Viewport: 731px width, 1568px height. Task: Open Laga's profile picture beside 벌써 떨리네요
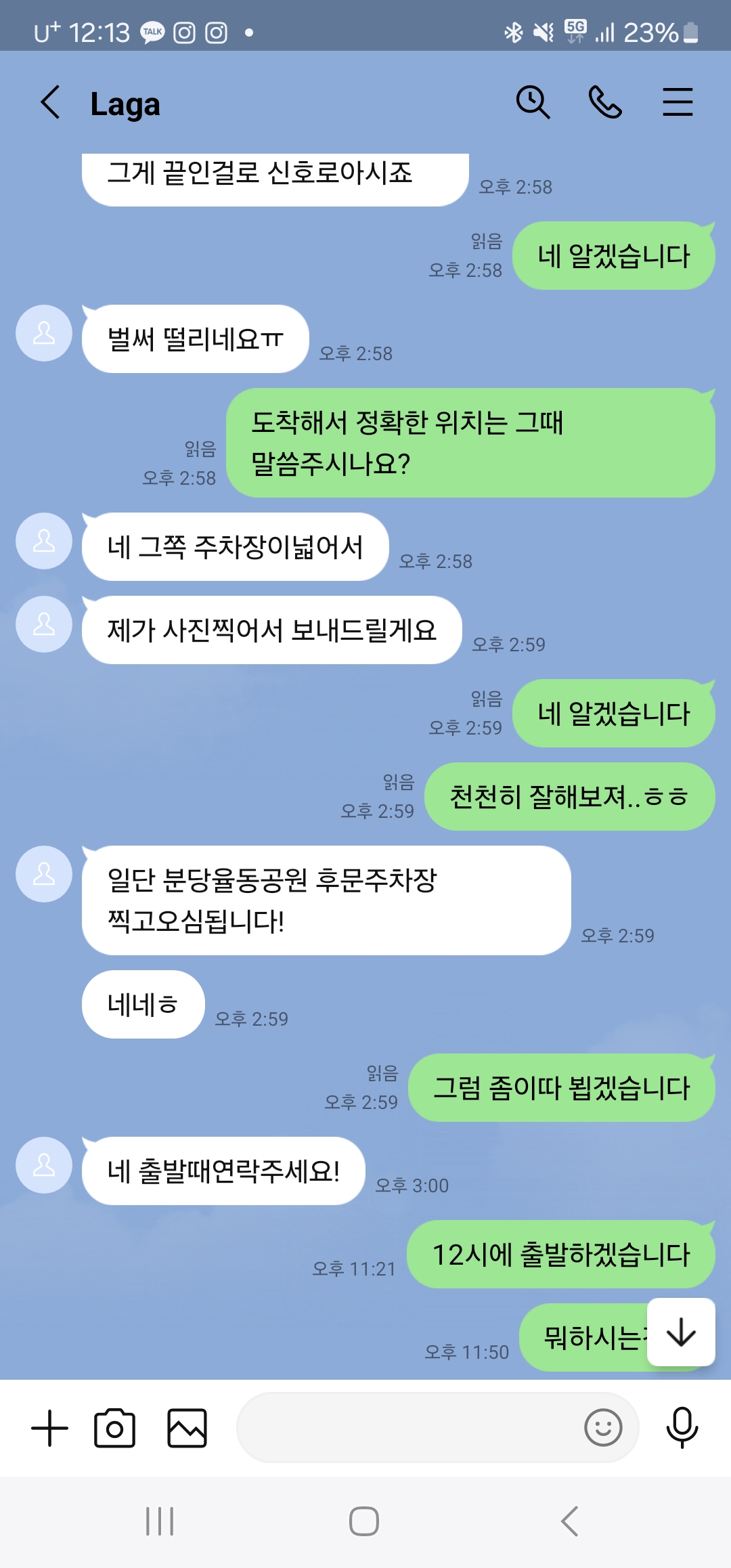tap(44, 333)
